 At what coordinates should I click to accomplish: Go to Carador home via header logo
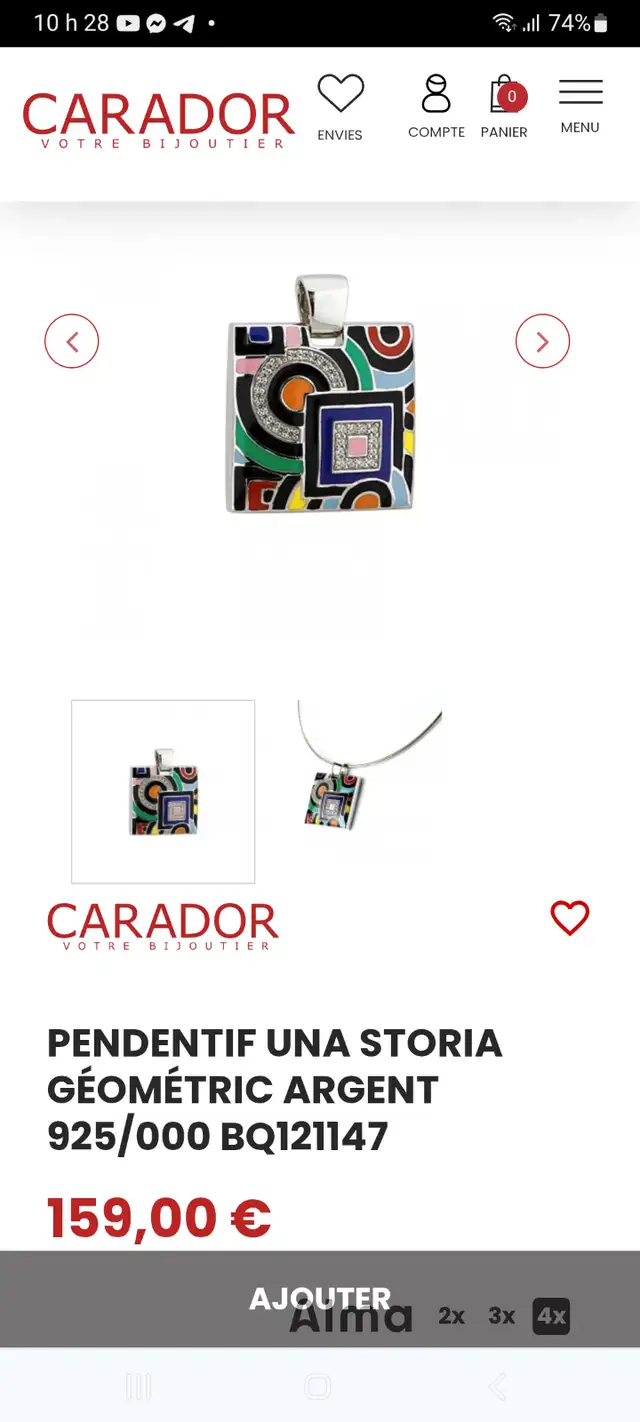tap(158, 120)
